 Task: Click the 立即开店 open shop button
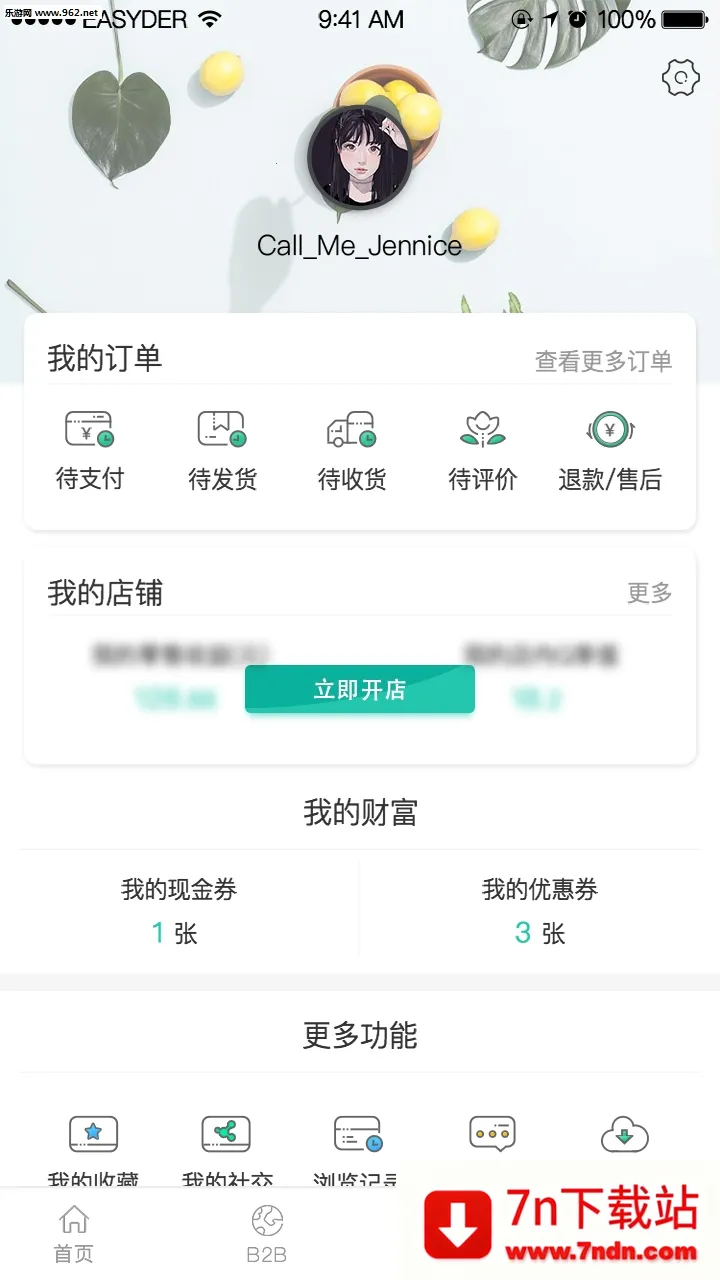coord(360,689)
